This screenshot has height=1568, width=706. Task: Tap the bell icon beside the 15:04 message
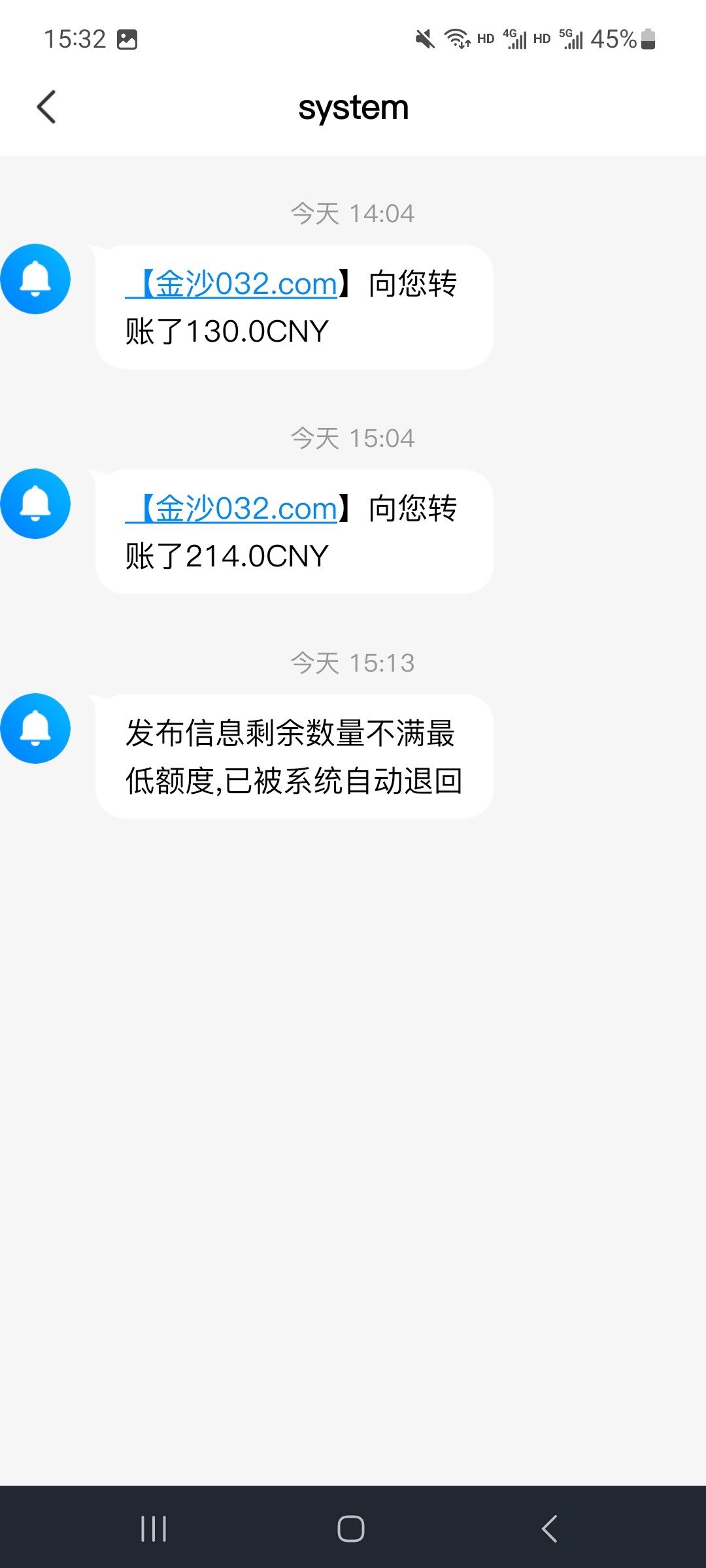pyautogui.click(x=35, y=504)
